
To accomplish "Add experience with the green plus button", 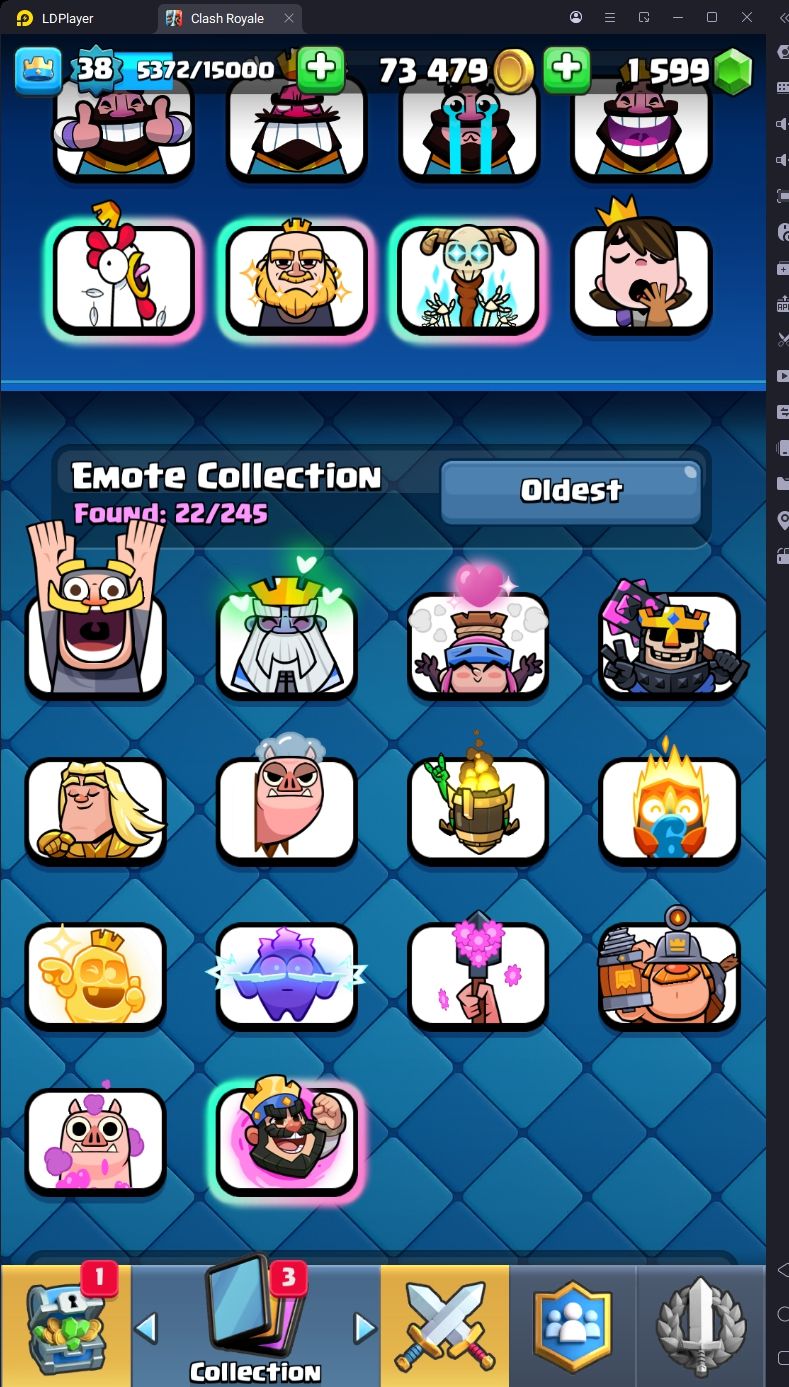I will click(x=320, y=69).
